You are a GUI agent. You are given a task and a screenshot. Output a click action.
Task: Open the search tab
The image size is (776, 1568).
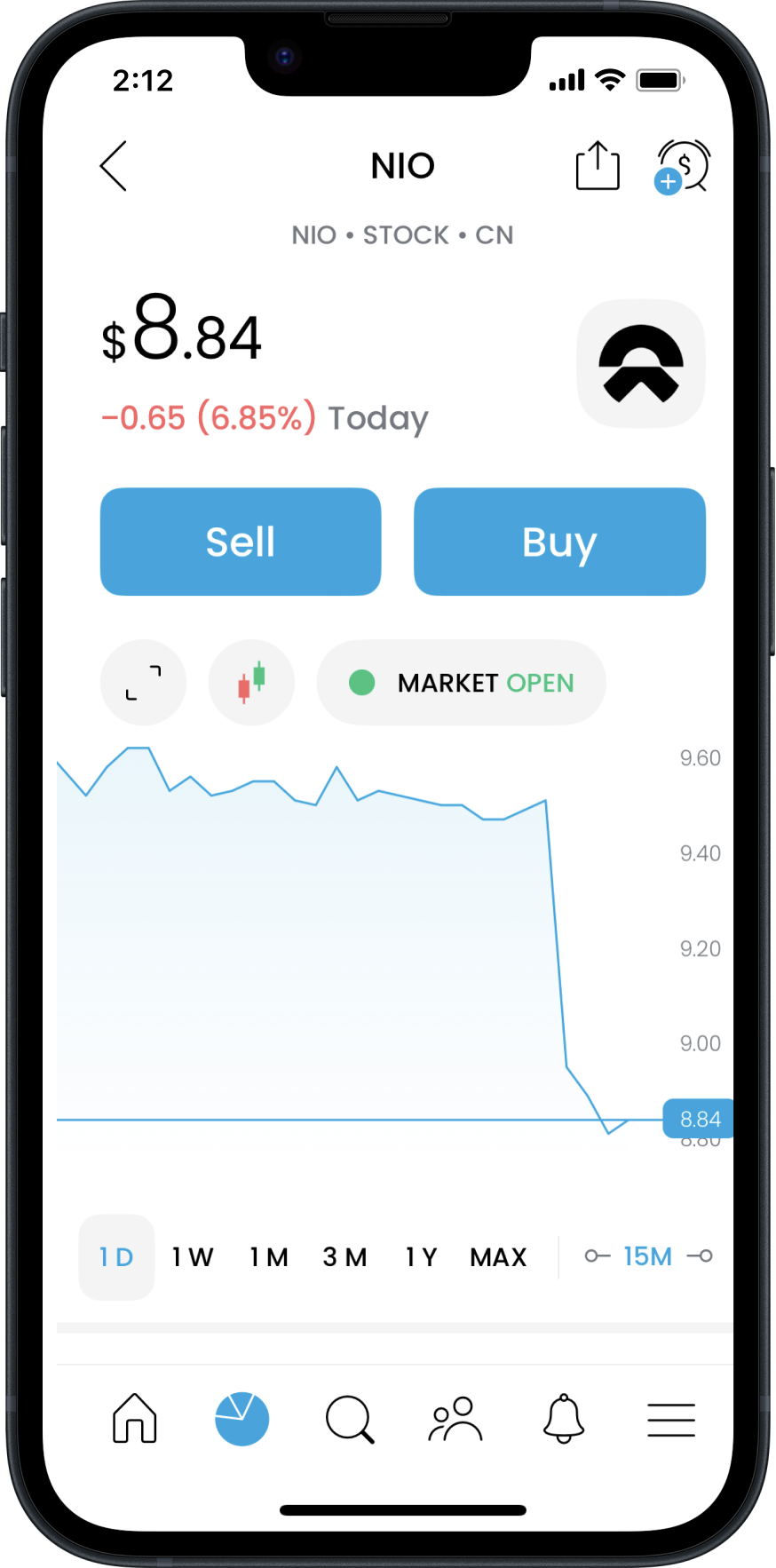(x=350, y=1420)
